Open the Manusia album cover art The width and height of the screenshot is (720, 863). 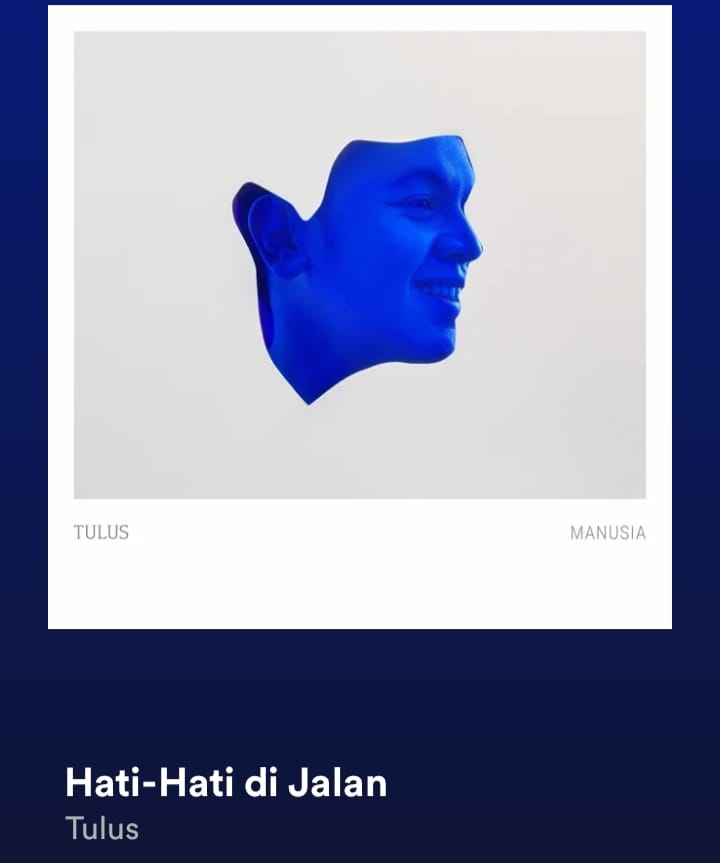pyautogui.click(x=360, y=317)
